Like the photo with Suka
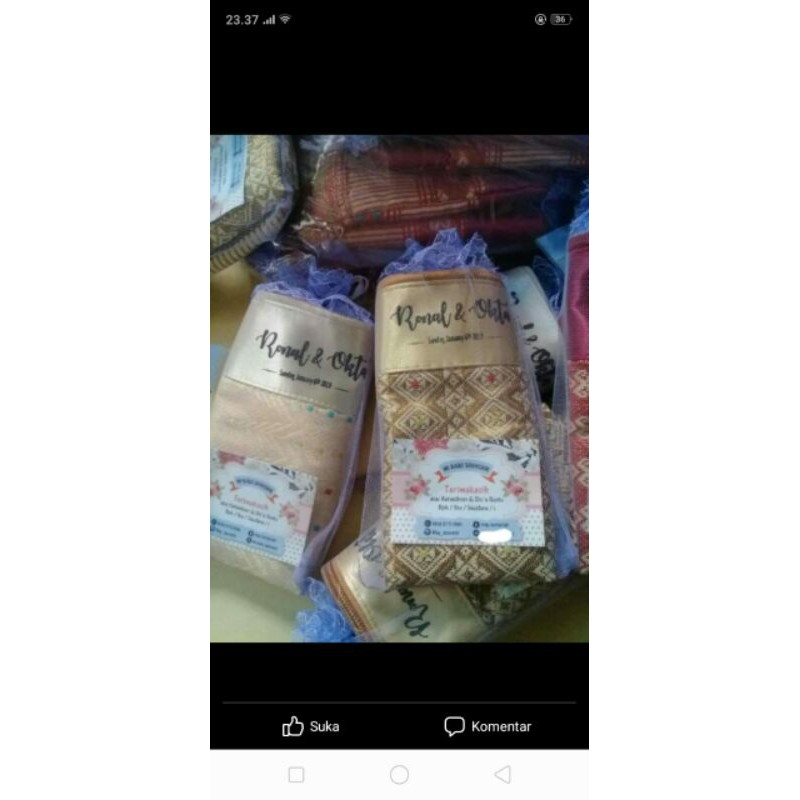800x800 pixels. coord(310,727)
